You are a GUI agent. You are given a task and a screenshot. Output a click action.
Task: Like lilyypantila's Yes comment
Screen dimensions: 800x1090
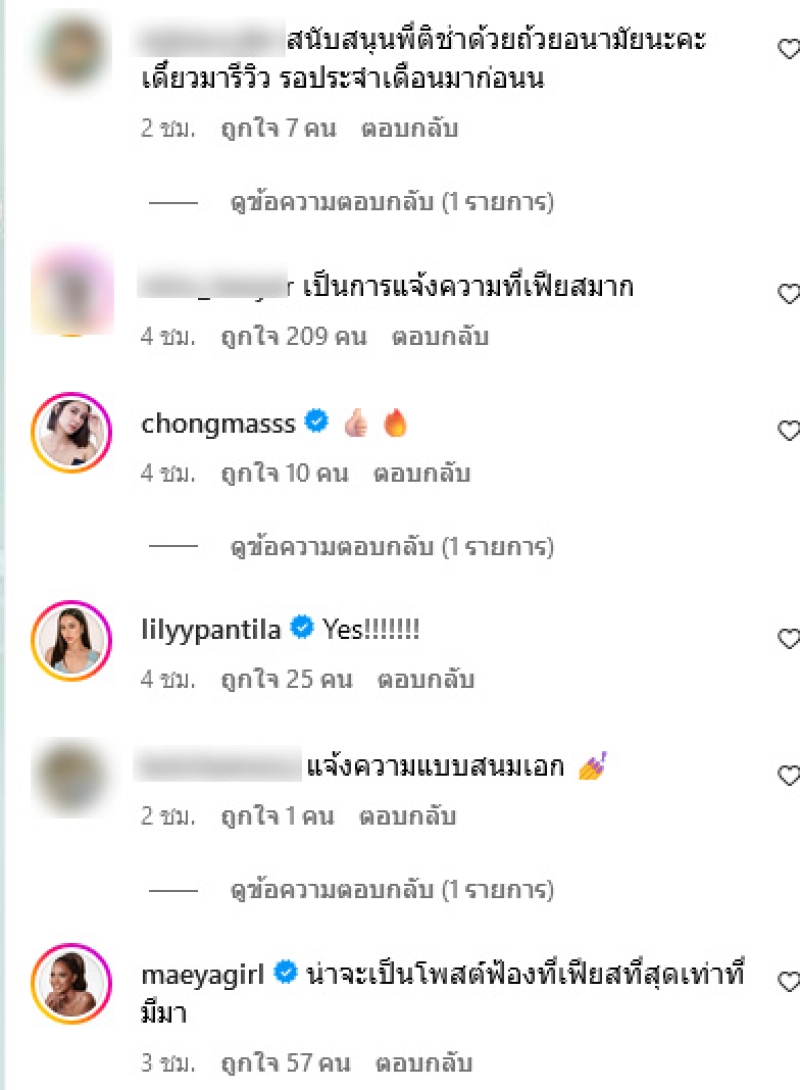(x=789, y=638)
